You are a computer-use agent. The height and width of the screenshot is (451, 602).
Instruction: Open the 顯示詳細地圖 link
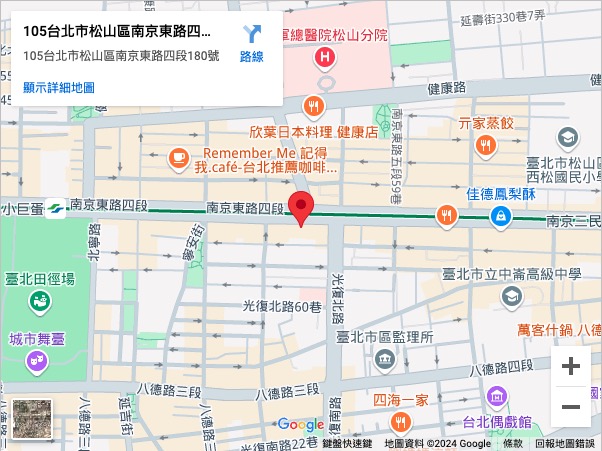pyautogui.click(x=58, y=88)
